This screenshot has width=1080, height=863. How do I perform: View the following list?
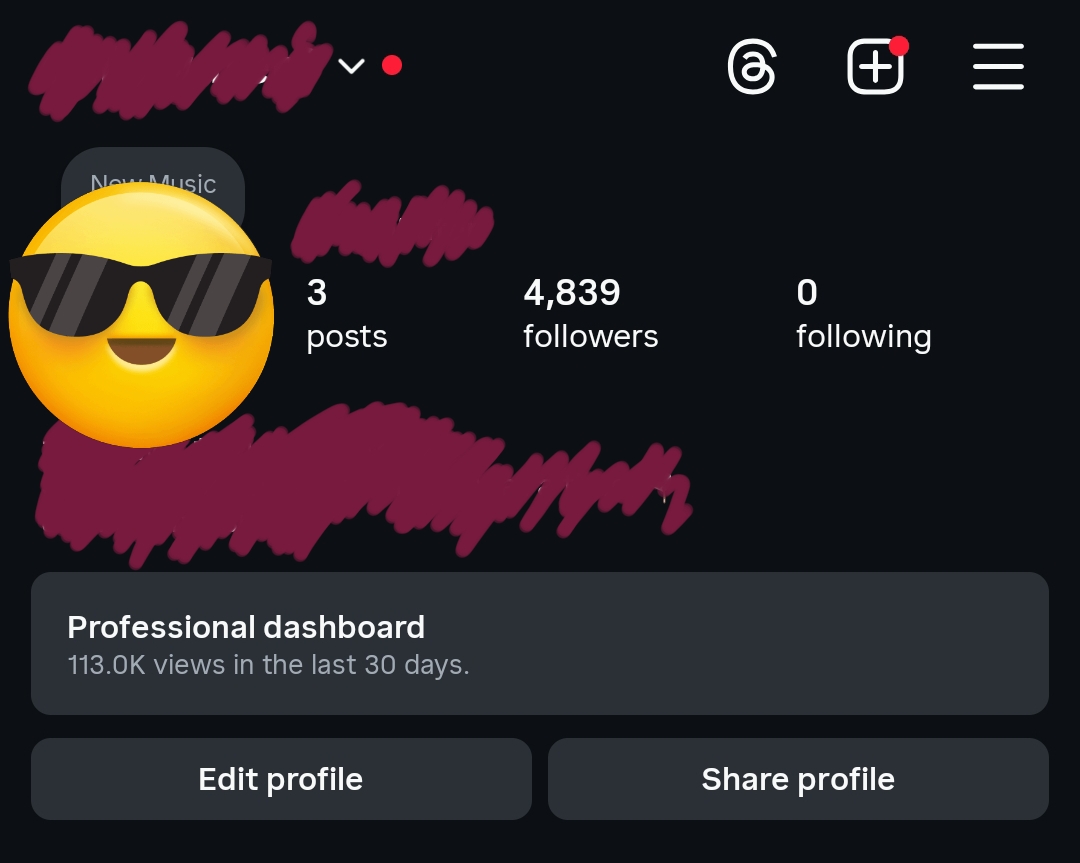coord(863,314)
